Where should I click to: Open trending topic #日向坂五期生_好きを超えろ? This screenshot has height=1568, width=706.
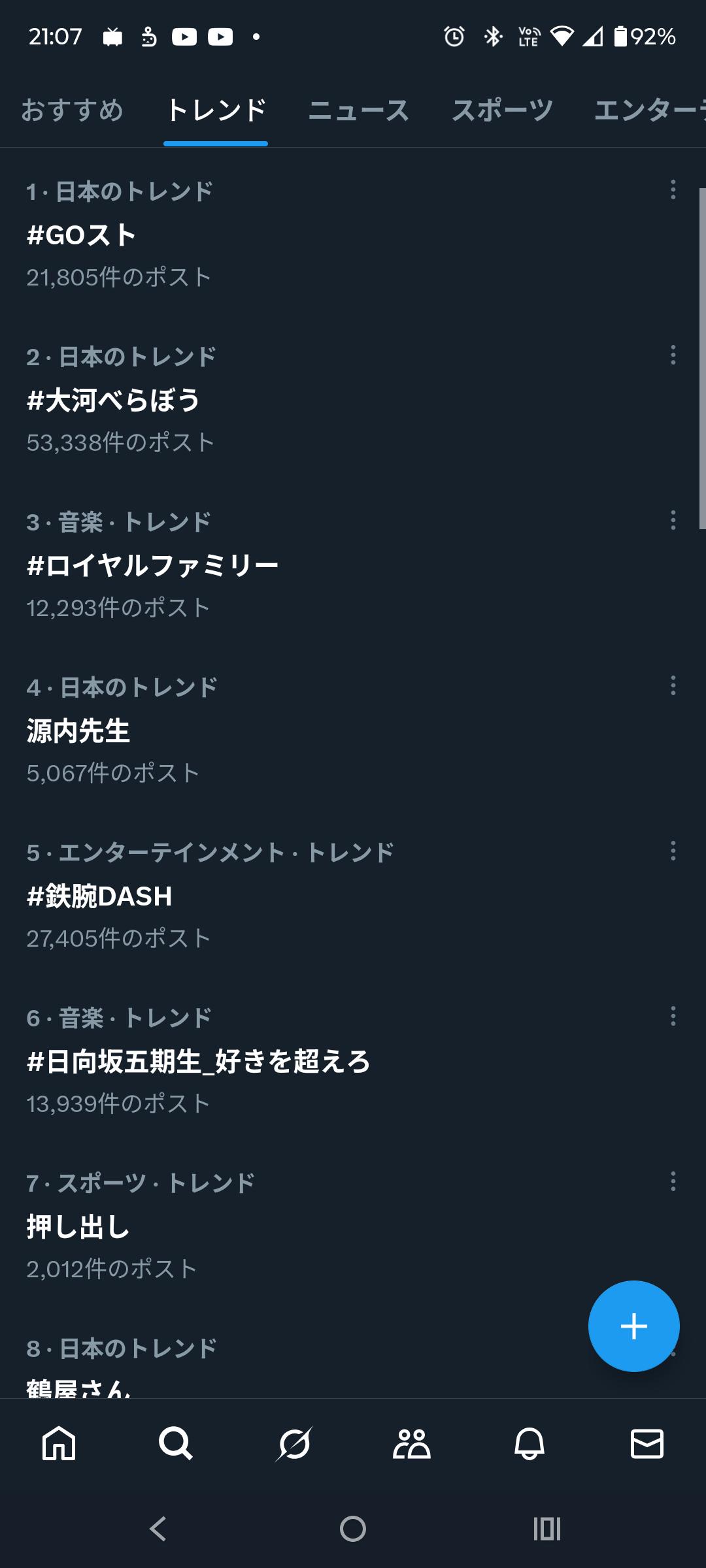[199, 1064]
